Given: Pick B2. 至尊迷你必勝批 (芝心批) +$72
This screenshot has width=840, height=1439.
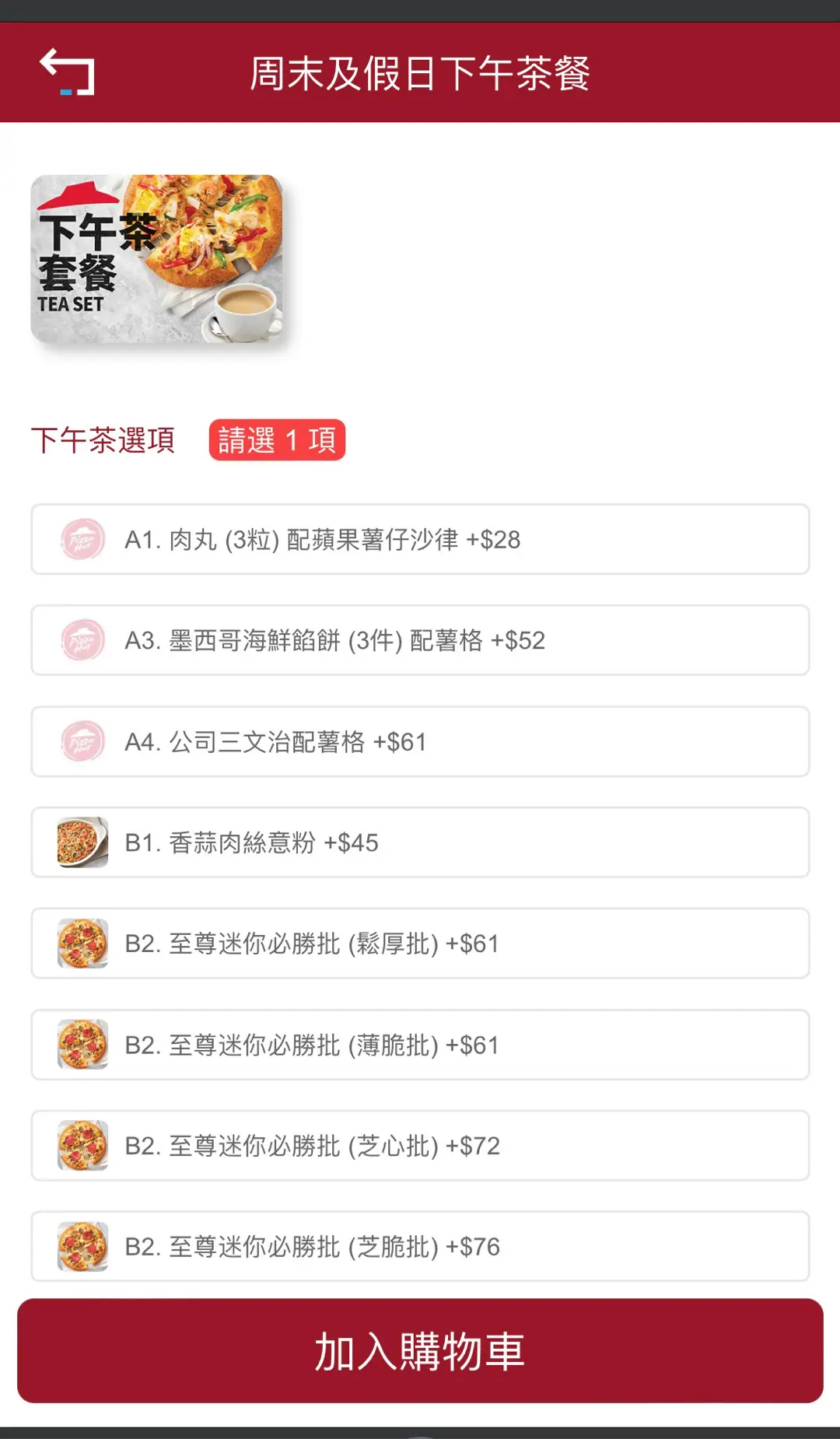Looking at the screenshot, I should pos(420,1146).
